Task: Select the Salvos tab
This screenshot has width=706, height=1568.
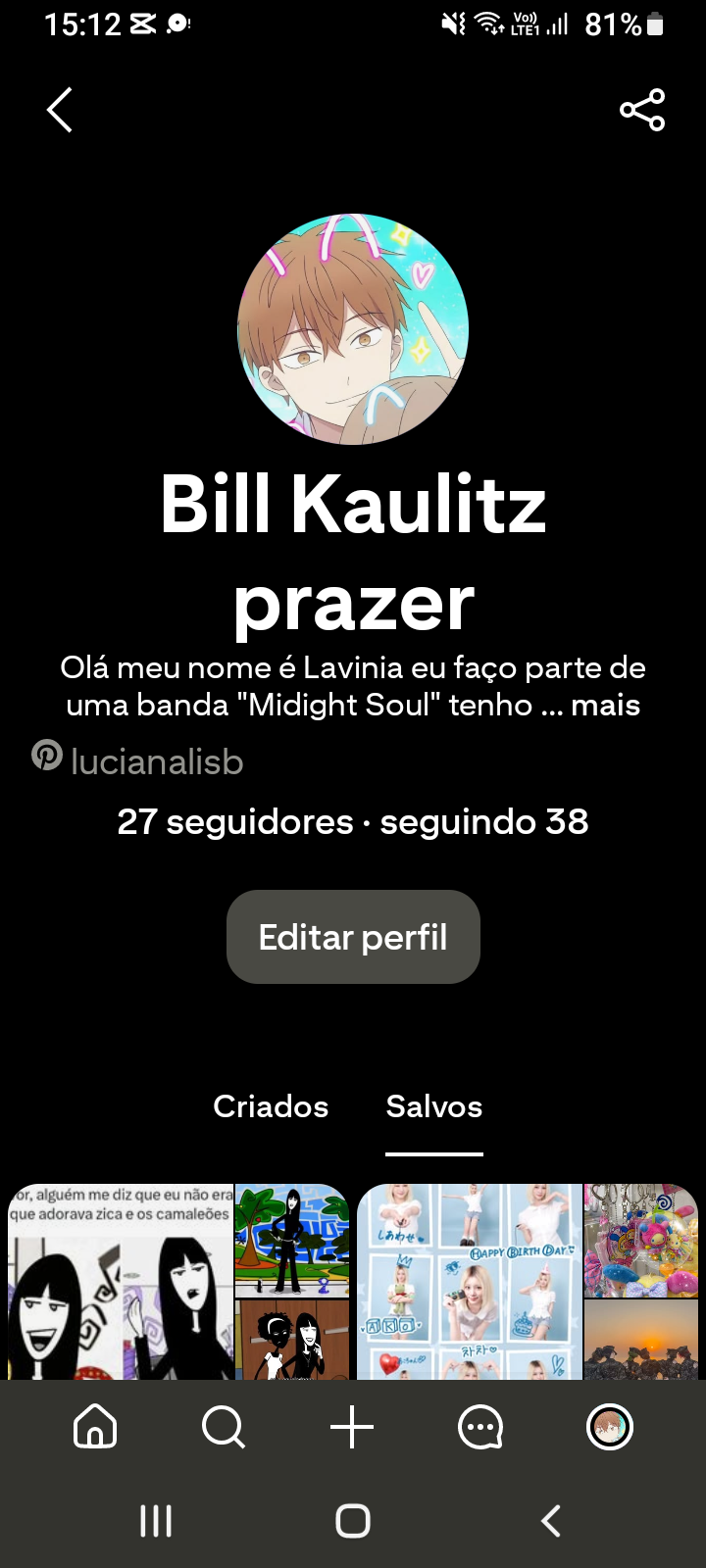Action: [434, 1106]
